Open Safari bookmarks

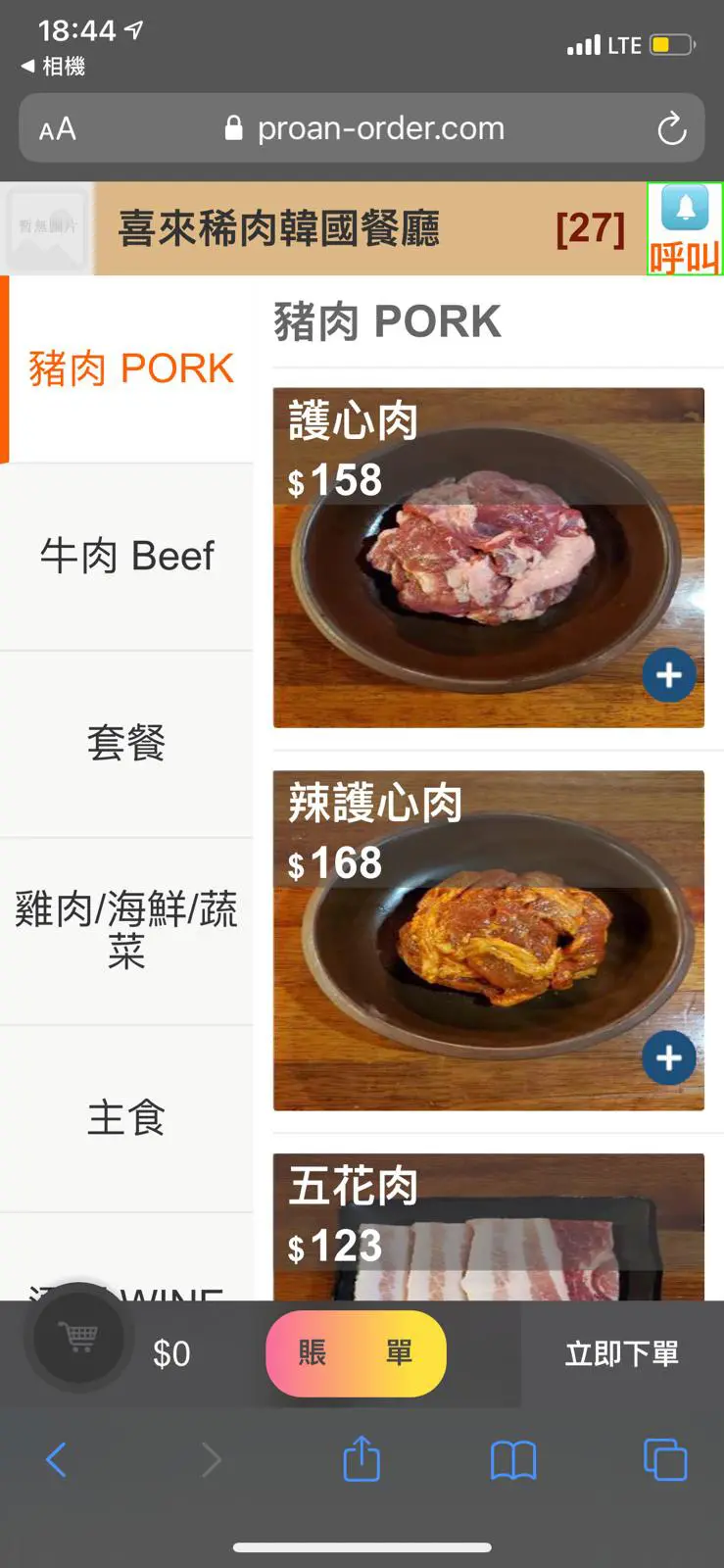[x=513, y=1459]
